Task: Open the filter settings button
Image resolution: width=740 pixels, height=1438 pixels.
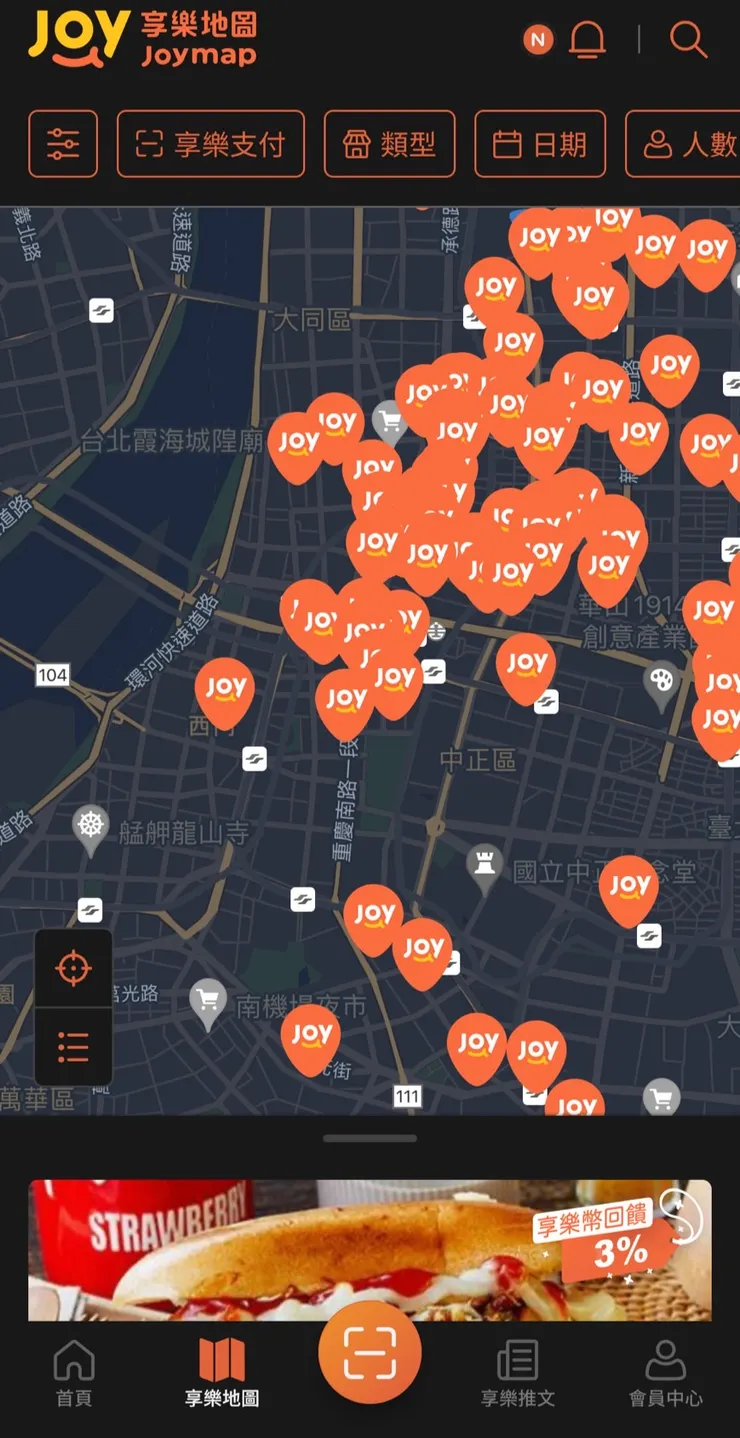Action: click(63, 144)
